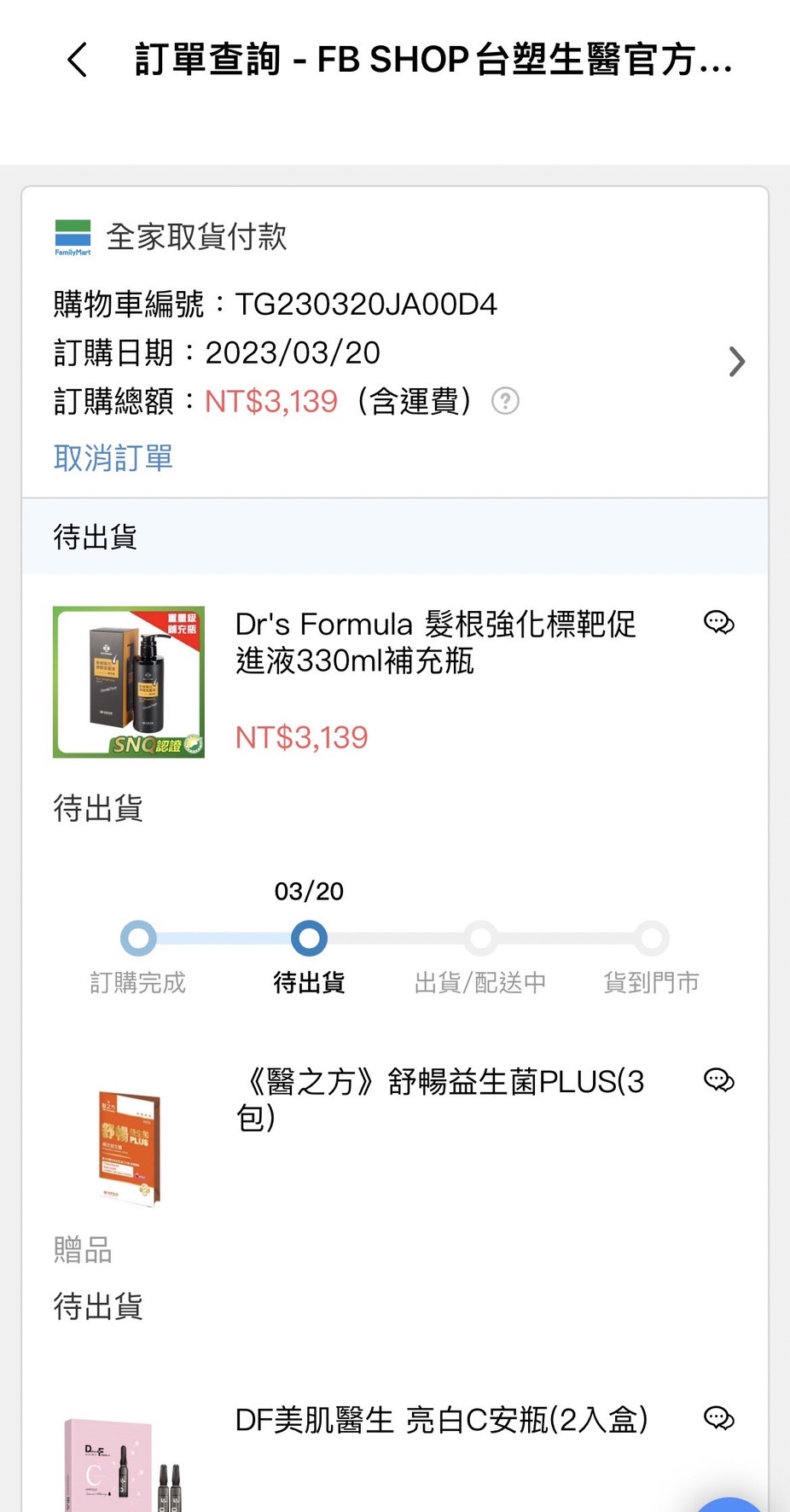Open the 舒暢益生菌PLUS gift product image
790x1512 pixels.
[129, 1146]
